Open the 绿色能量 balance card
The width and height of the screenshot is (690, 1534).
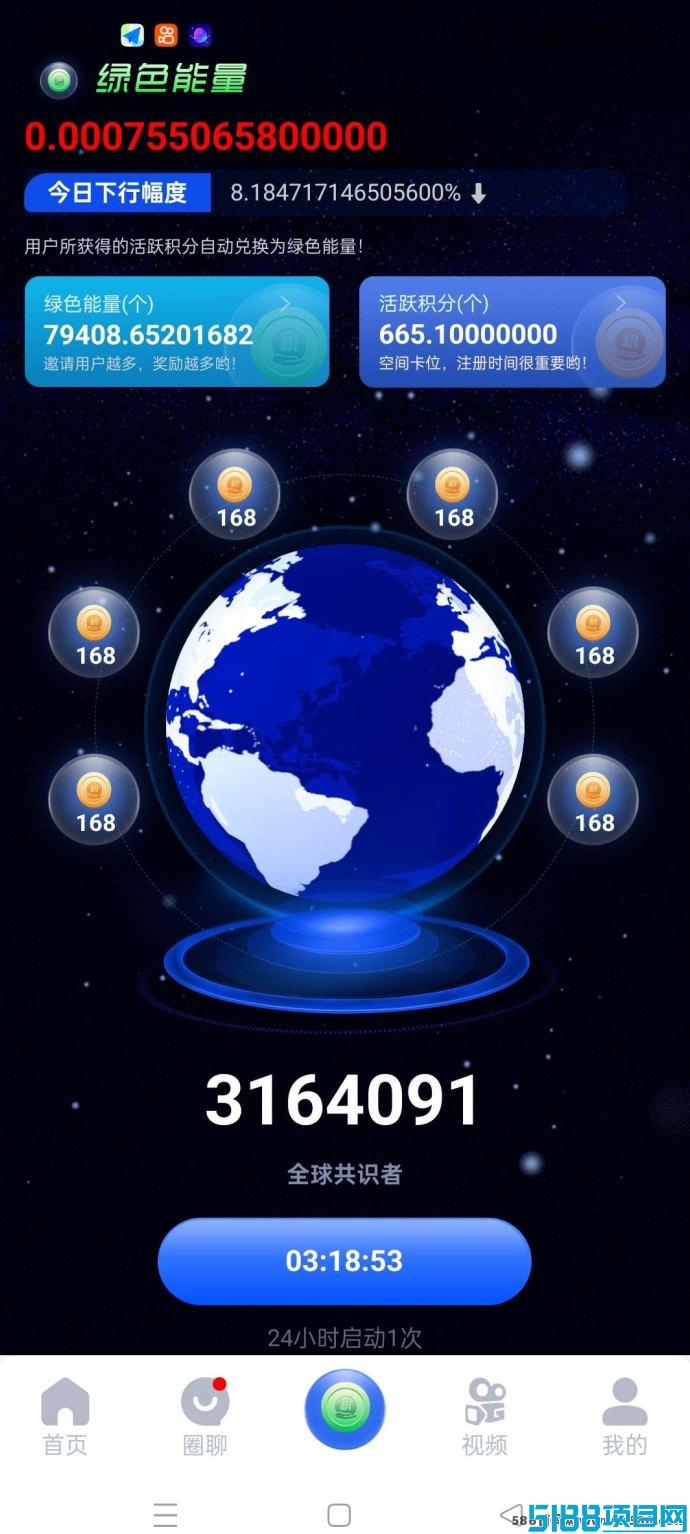click(177, 332)
